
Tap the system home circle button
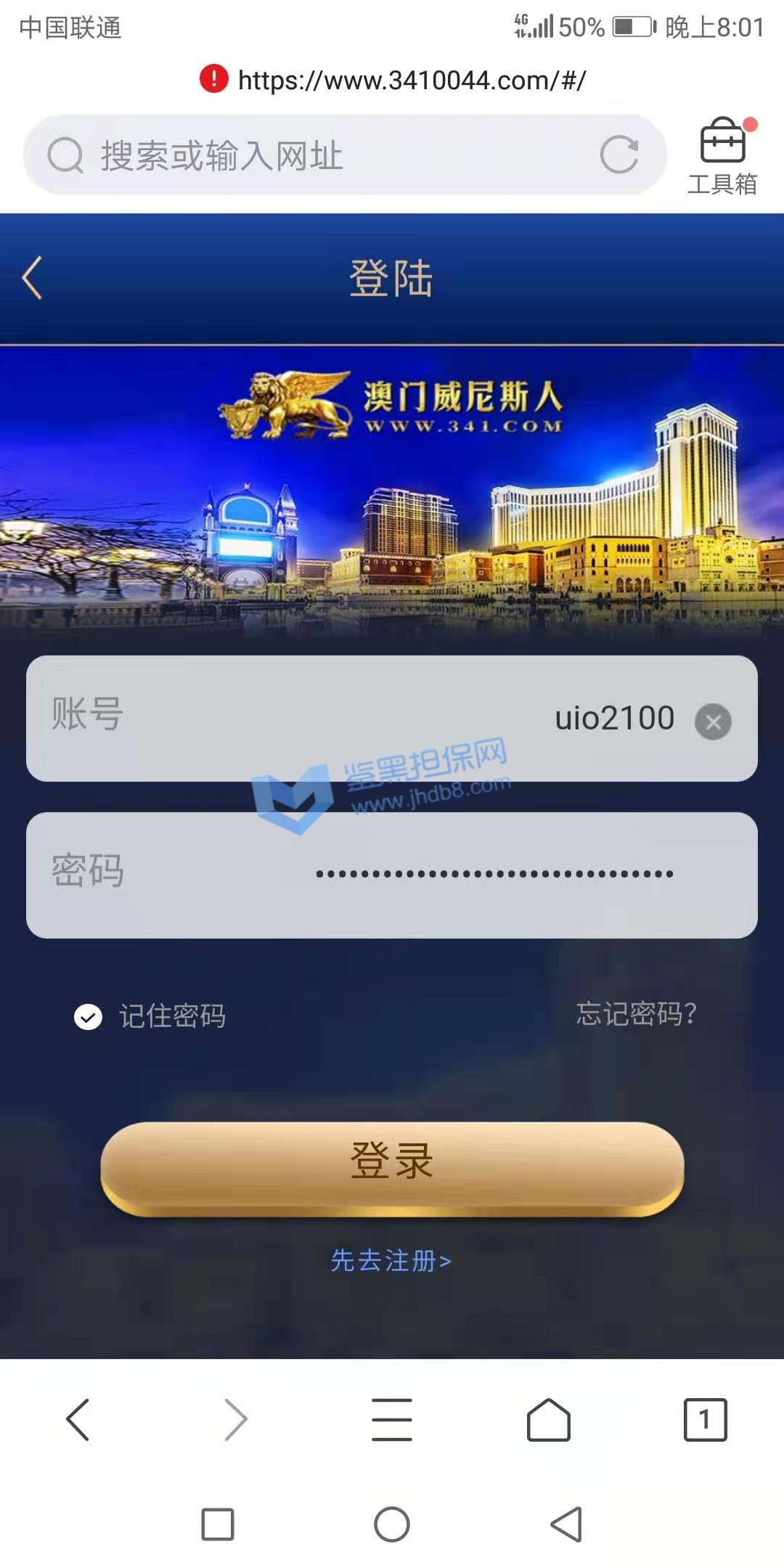tap(392, 1524)
